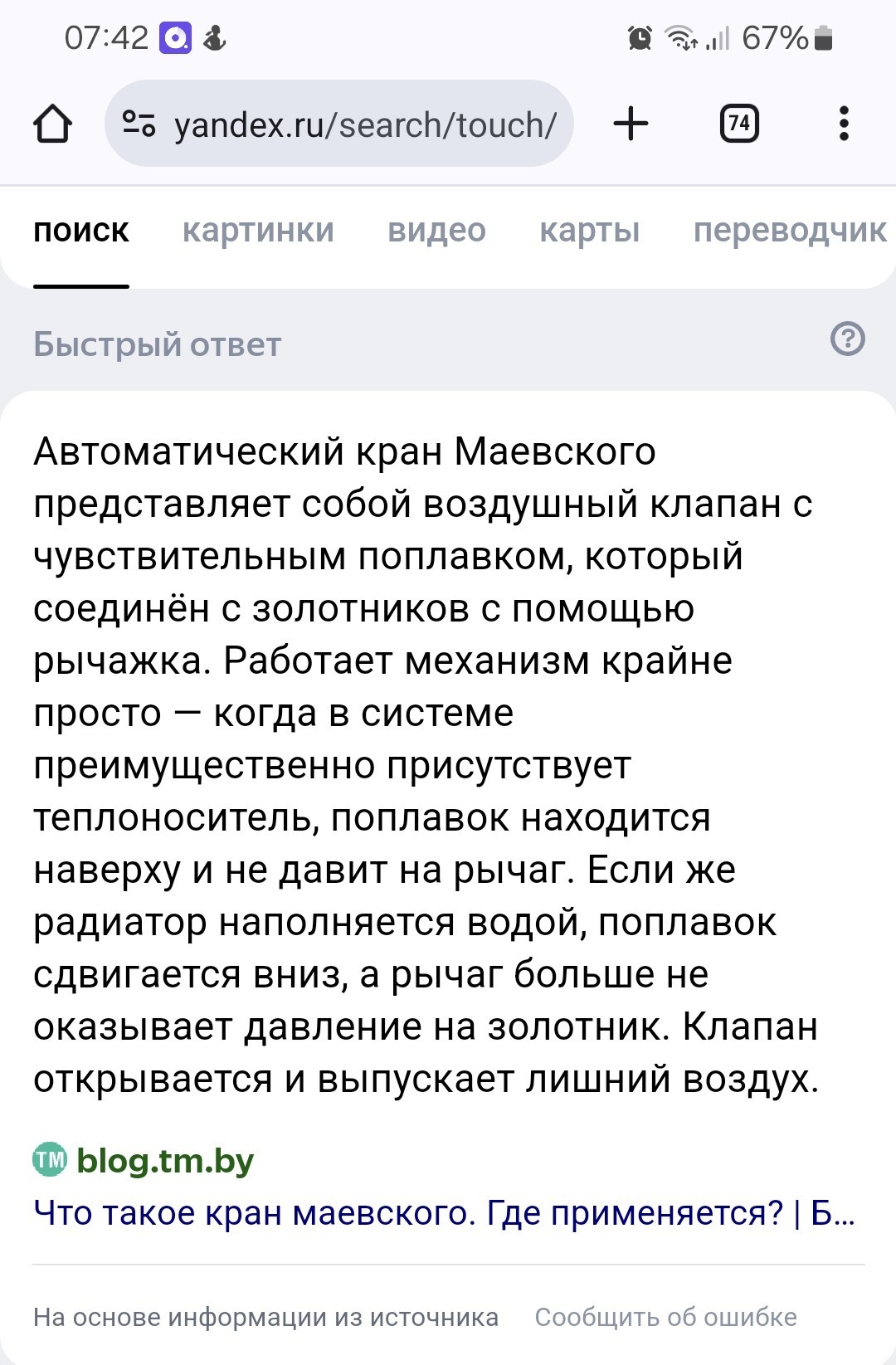This screenshot has width=896, height=1365.
Task: Open the quick answer help icon
Action: click(x=848, y=339)
